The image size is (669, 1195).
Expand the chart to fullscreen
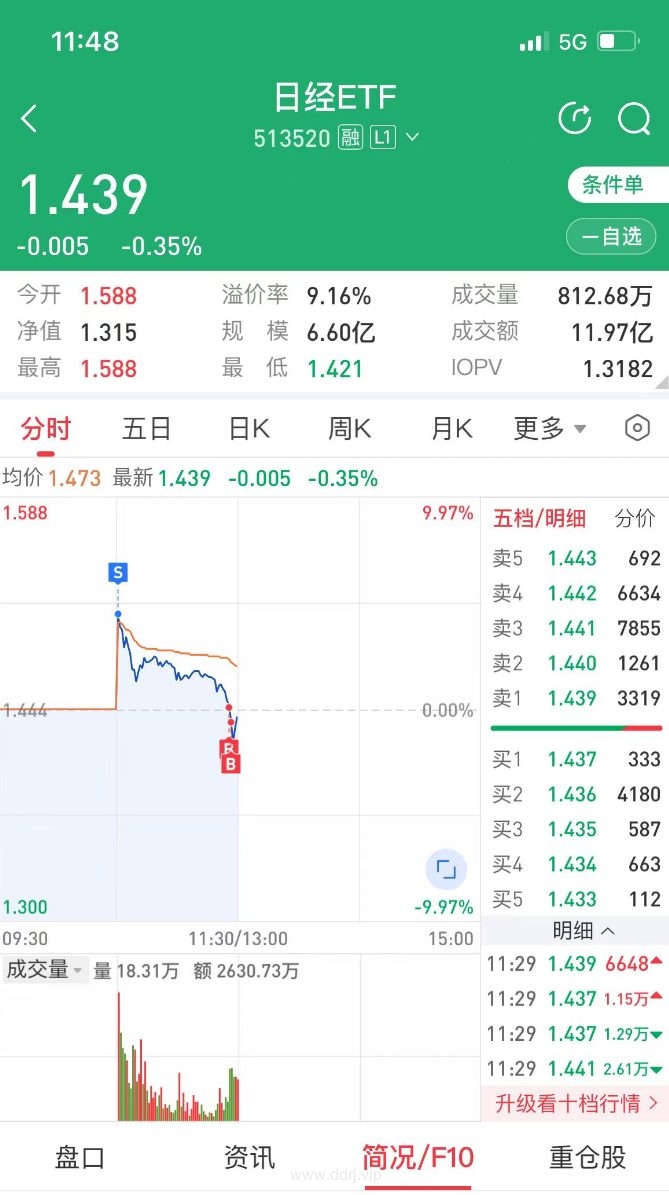click(446, 869)
